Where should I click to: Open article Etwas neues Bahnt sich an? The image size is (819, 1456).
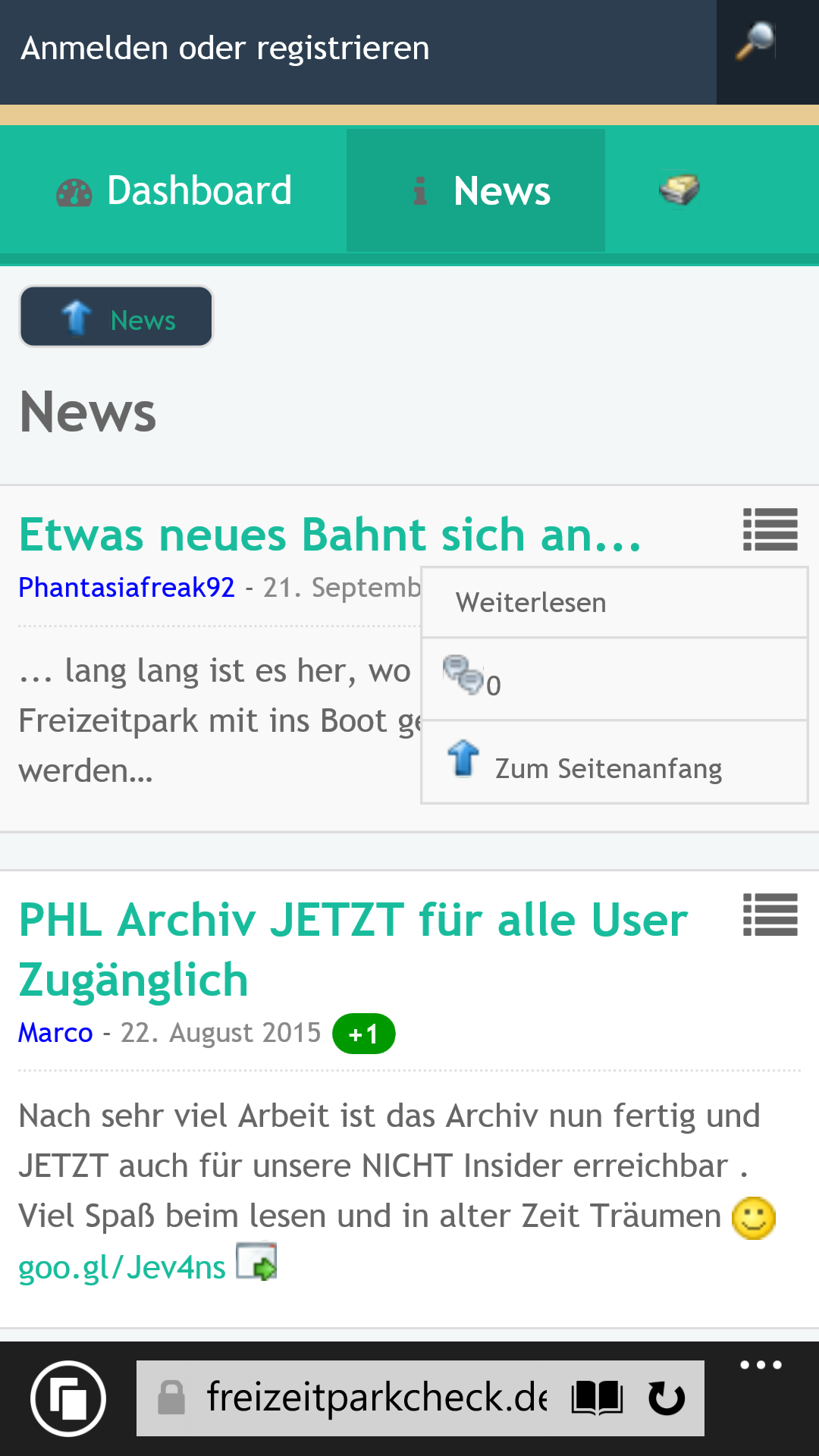click(330, 535)
